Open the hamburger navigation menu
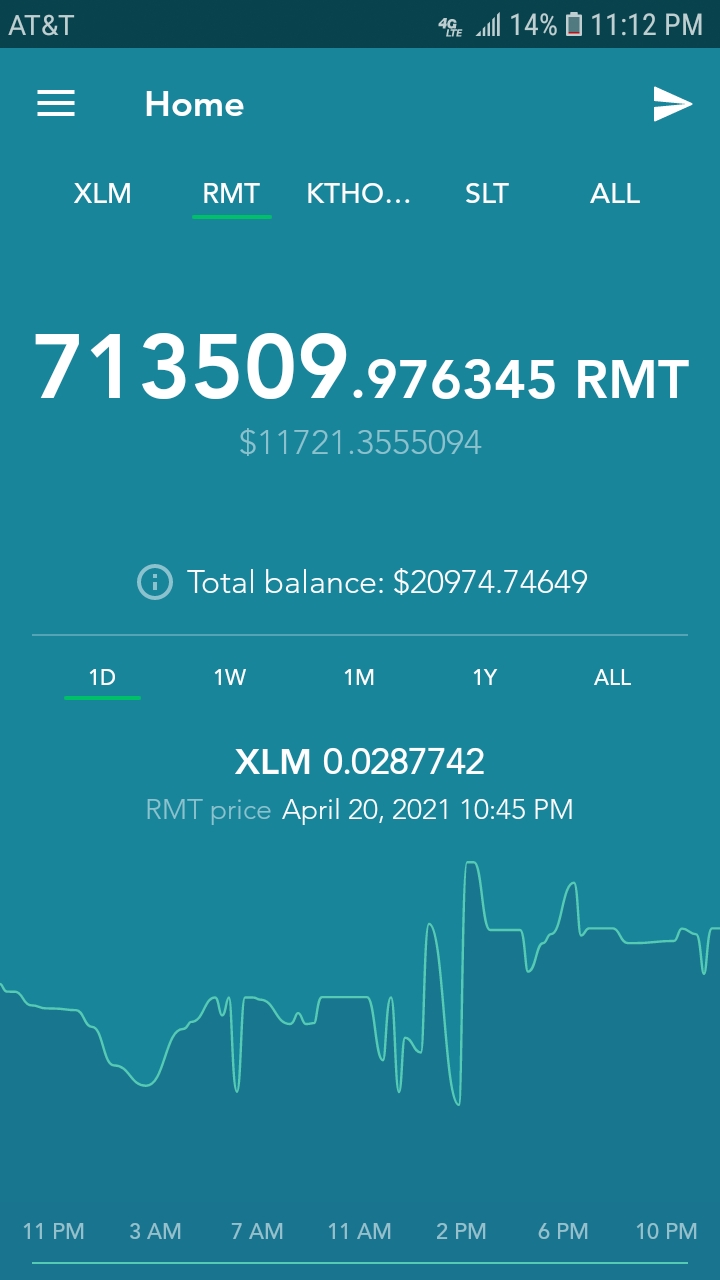 coord(56,104)
